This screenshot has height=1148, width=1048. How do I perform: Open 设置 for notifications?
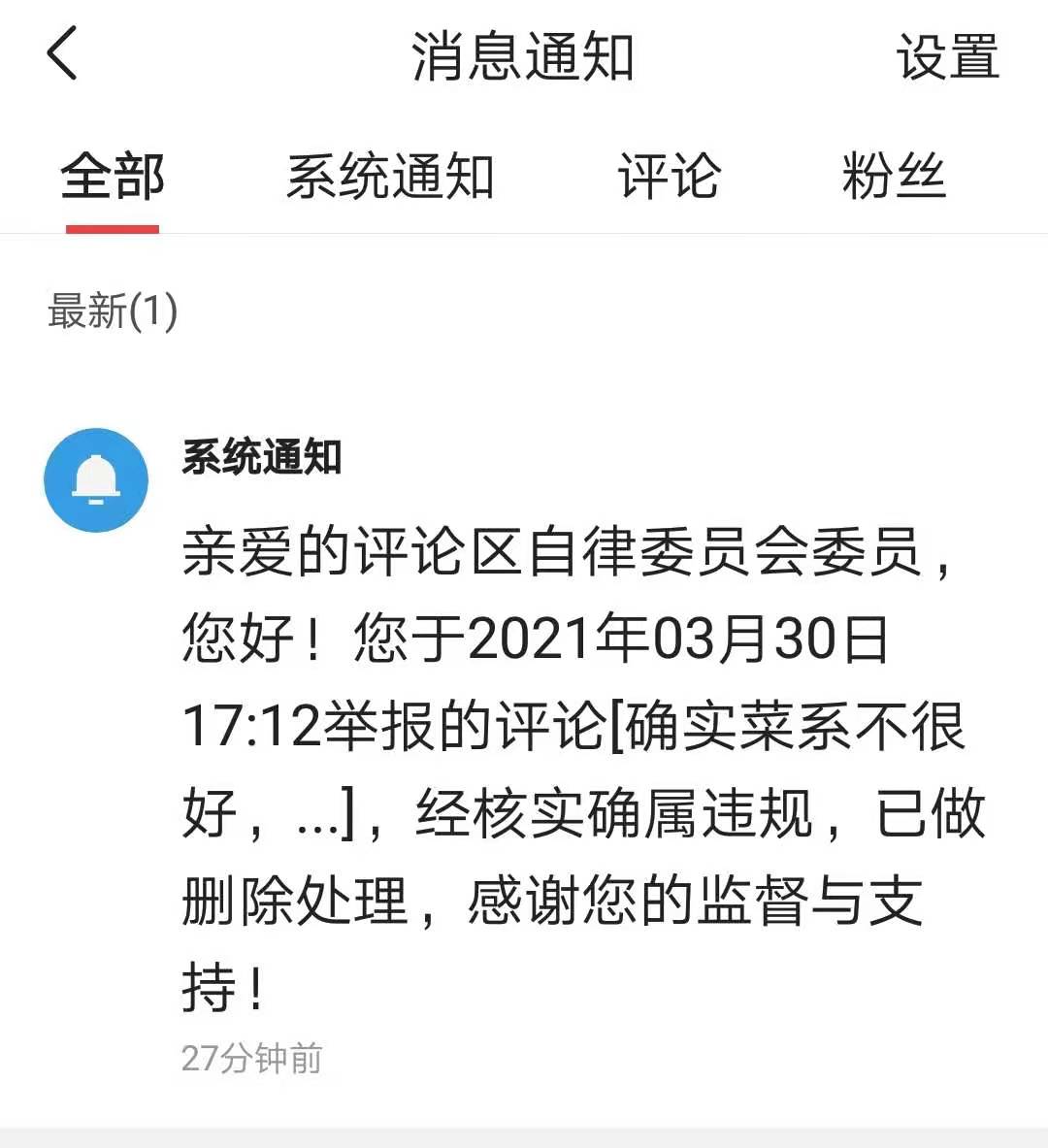[x=946, y=56]
